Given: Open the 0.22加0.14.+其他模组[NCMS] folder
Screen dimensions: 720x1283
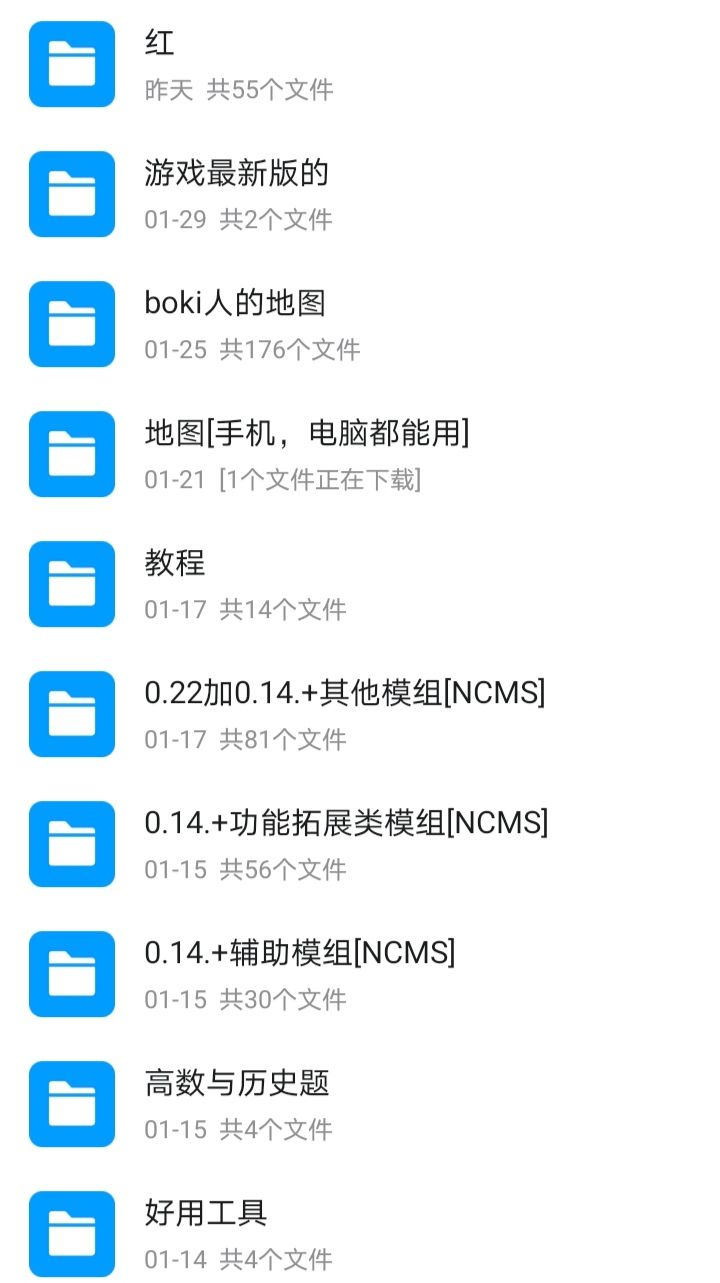Looking at the screenshot, I should [344, 694].
